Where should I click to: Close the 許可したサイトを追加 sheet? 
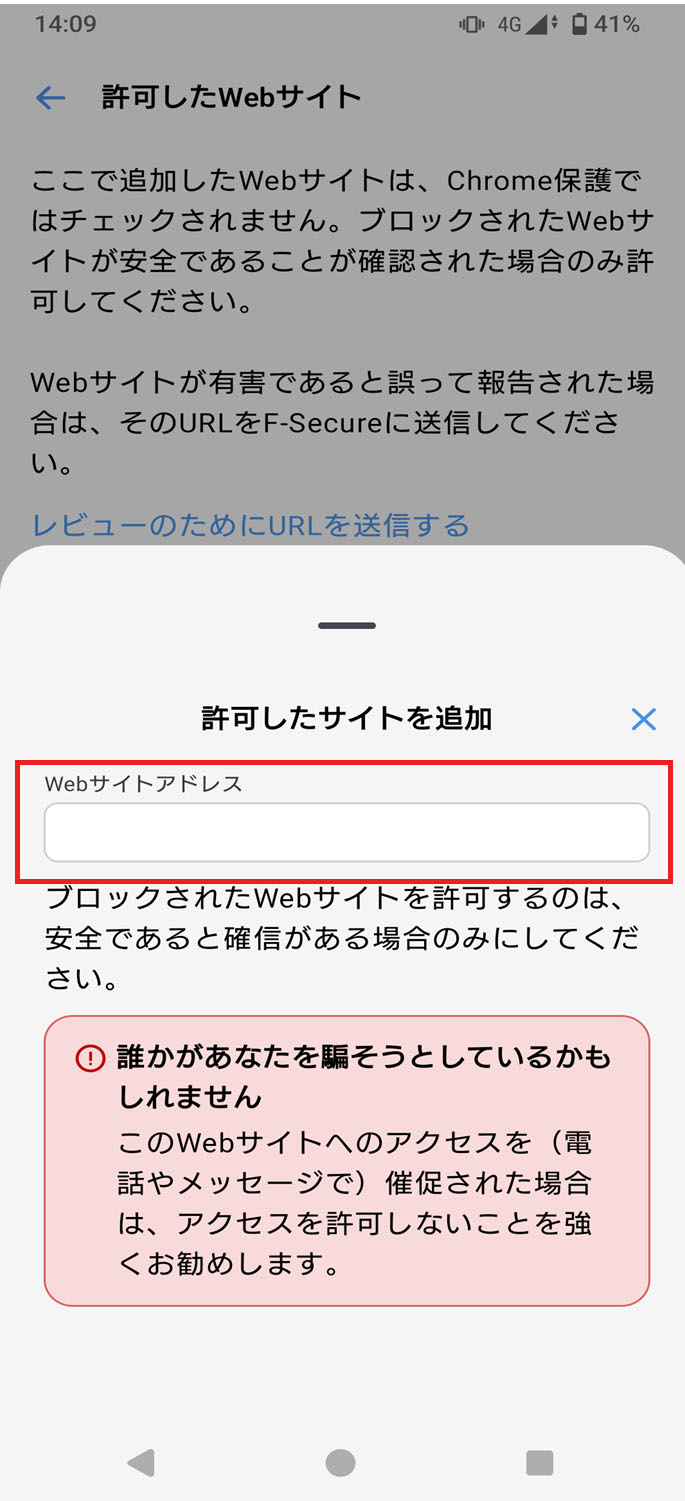tap(643, 718)
